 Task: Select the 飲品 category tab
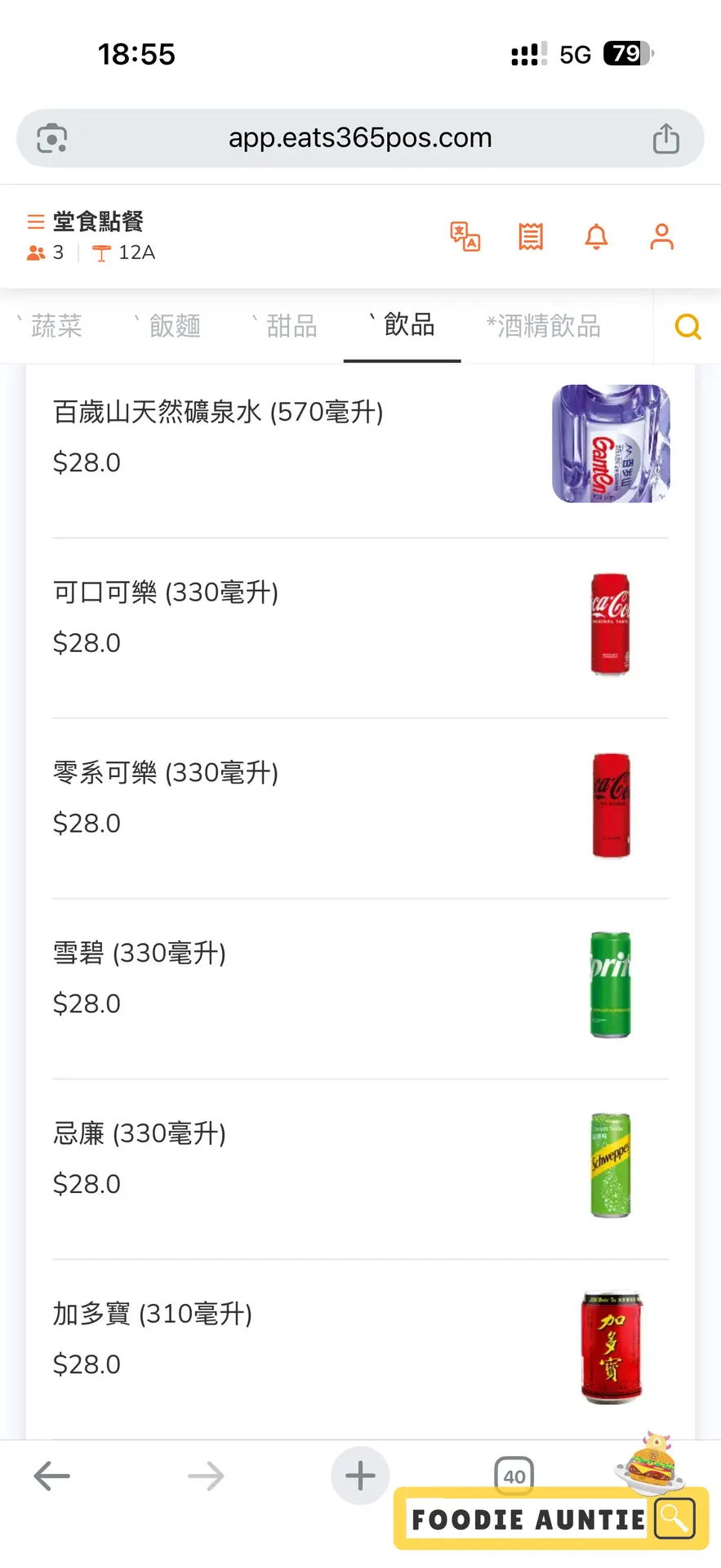(x=408, y=325)
